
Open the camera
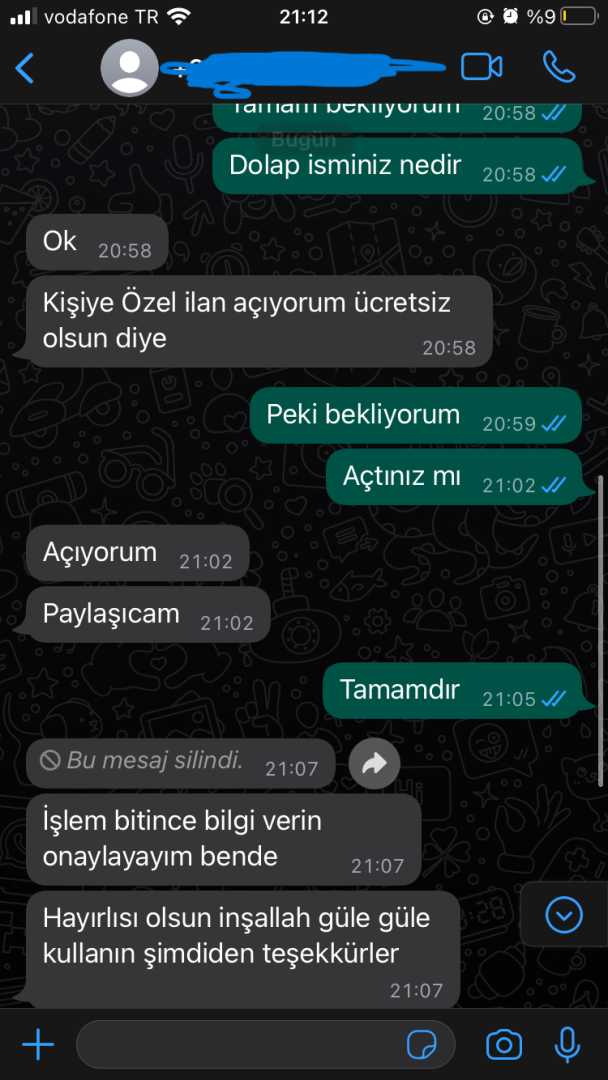[x=504, y=1046]
